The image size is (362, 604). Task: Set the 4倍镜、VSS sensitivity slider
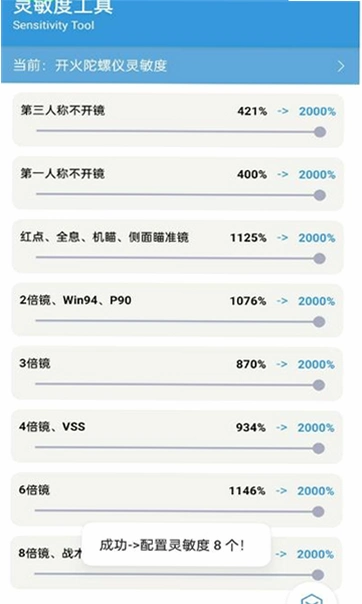(x=179, y=448)
